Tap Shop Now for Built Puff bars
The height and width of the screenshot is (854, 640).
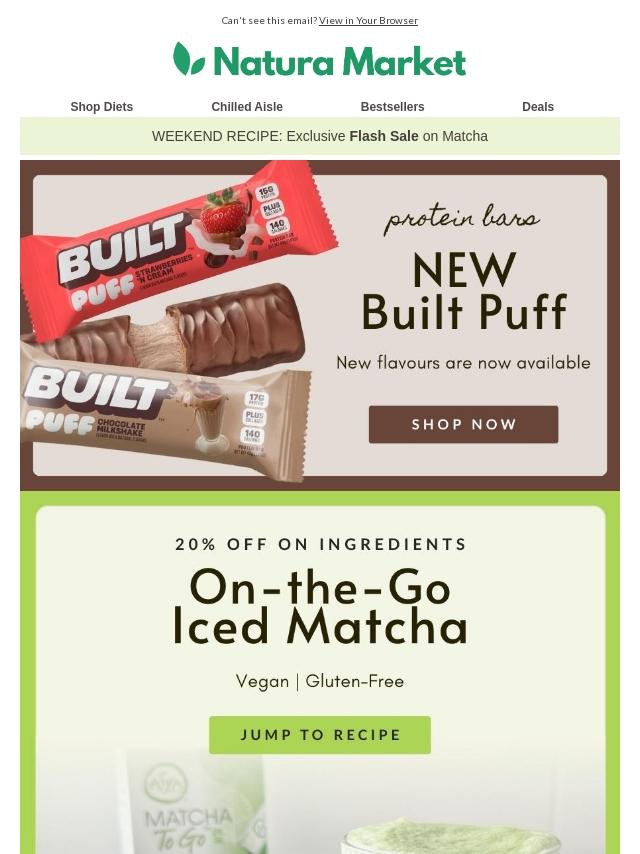pos(463,425)
